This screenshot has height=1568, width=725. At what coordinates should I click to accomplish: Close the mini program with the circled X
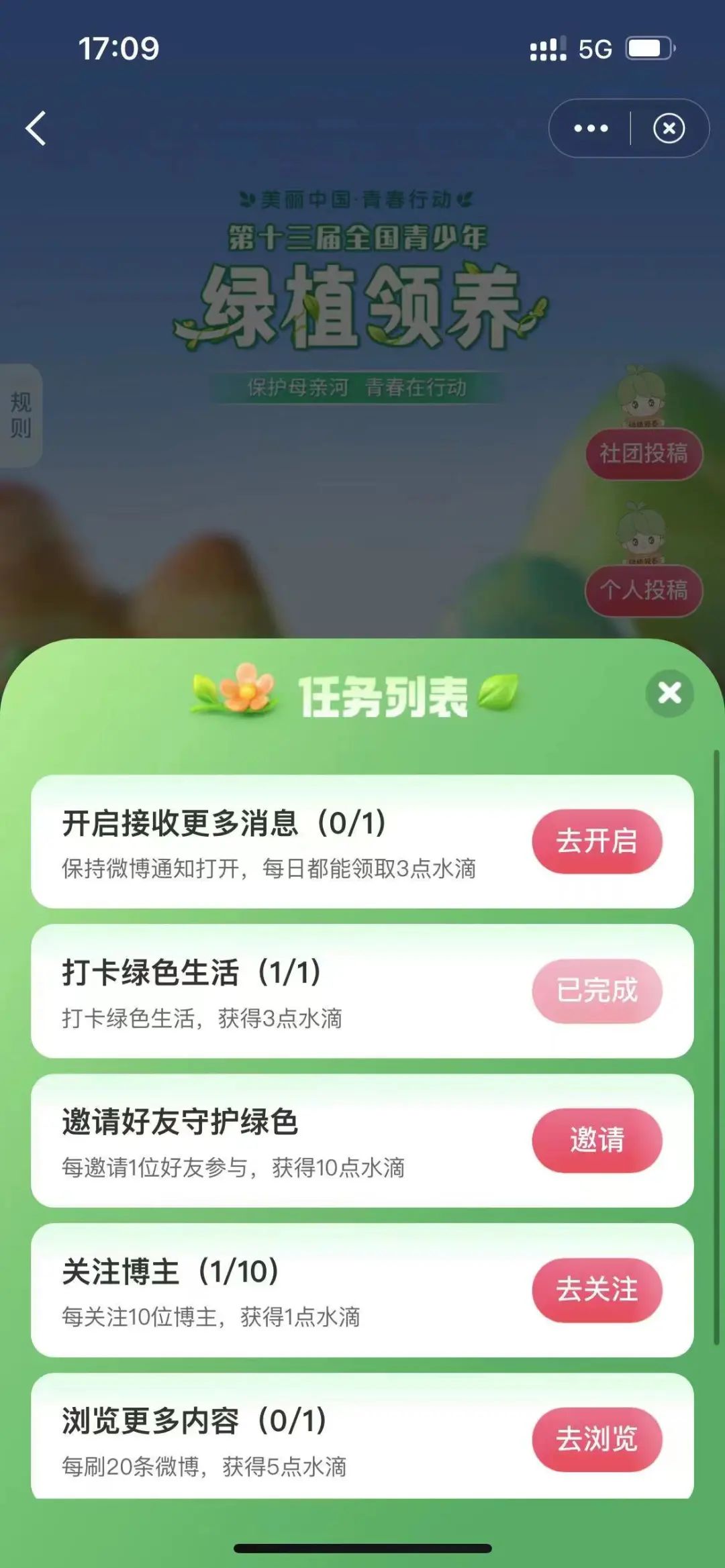coord(669,128)
